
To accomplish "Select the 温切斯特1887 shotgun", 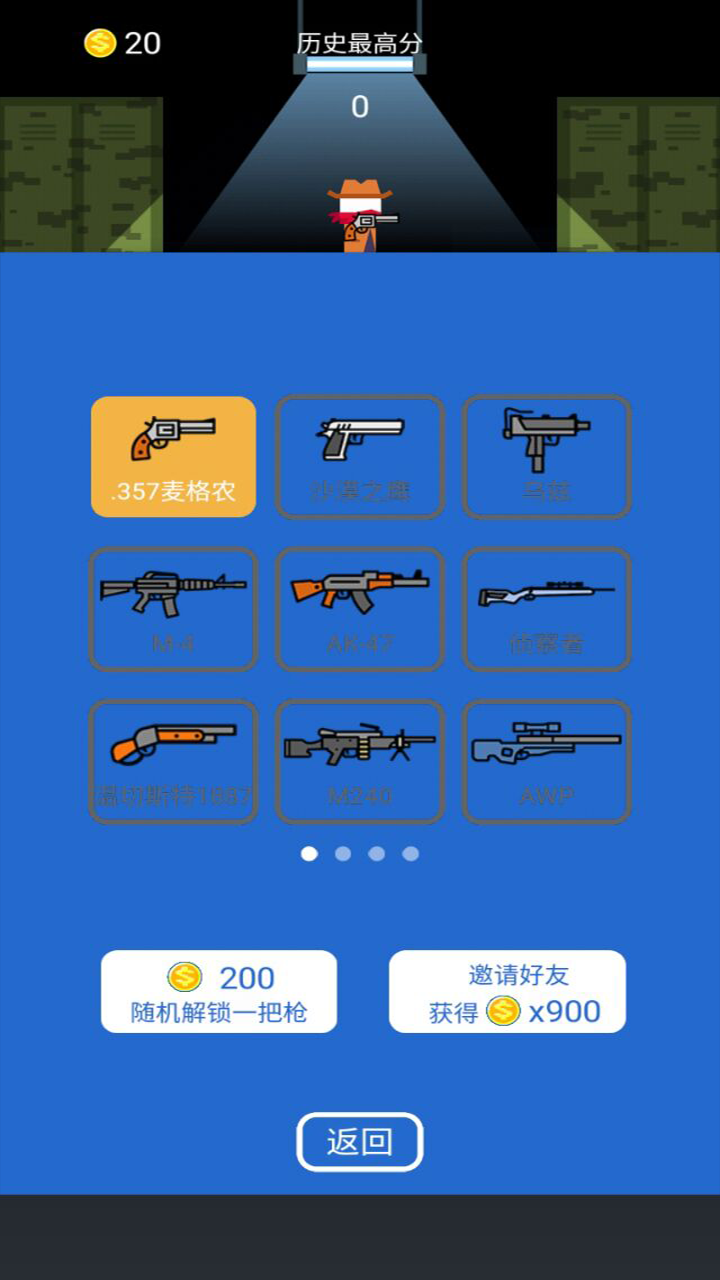I will tap(172, 760).
